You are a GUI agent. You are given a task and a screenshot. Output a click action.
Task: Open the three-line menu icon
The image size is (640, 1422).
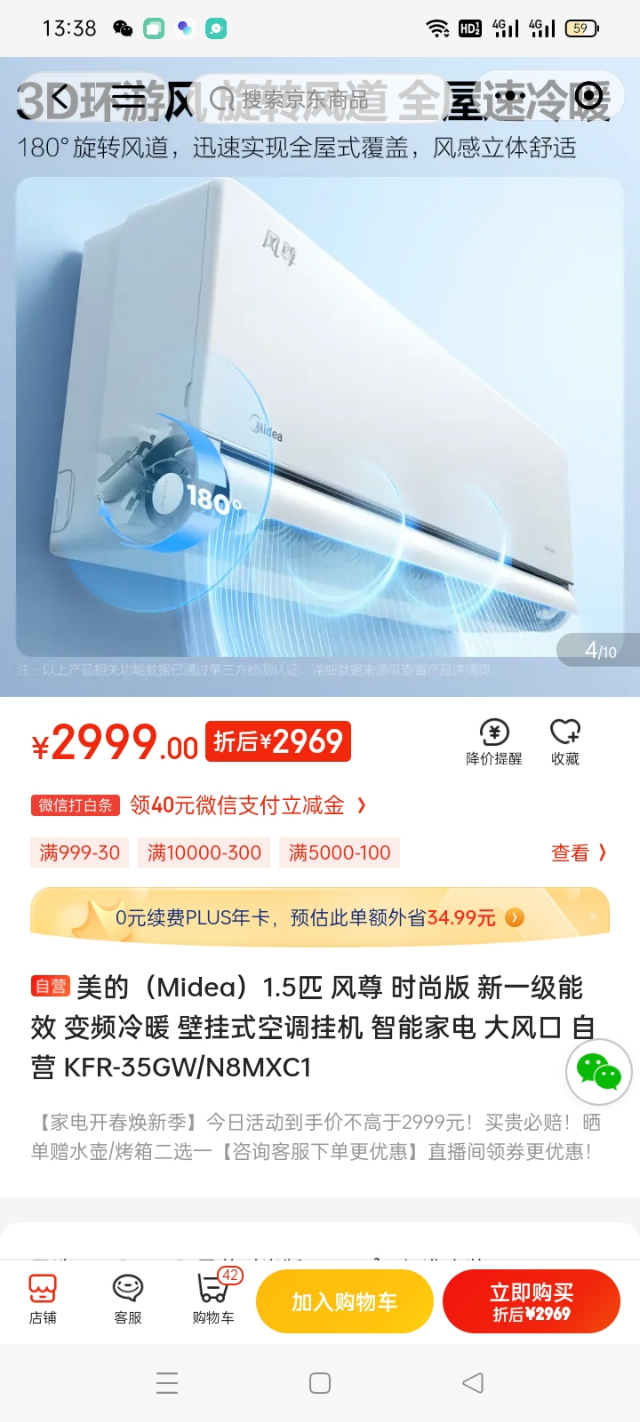(129, 97)
